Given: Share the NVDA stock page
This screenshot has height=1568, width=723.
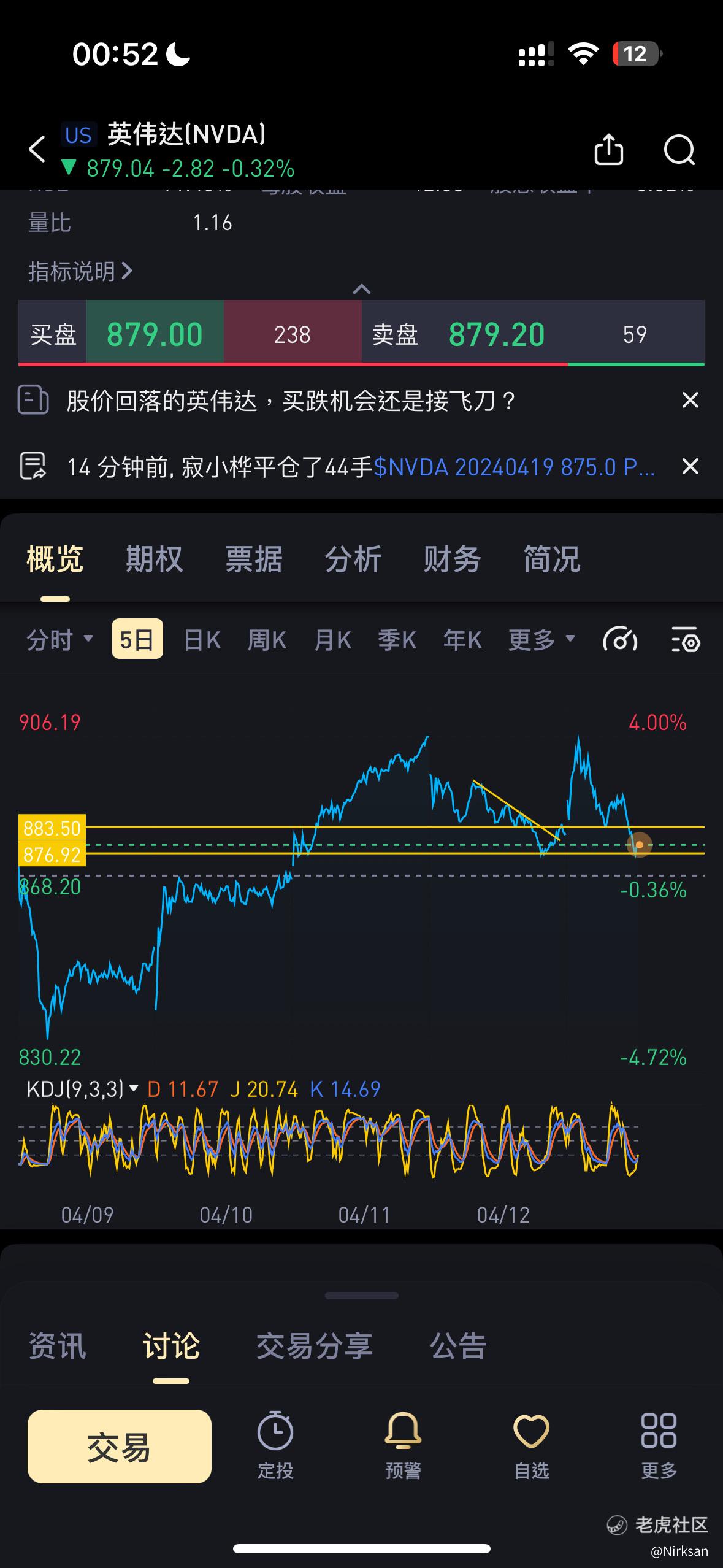Looking at the screenshot, I should tap(608, 149).
